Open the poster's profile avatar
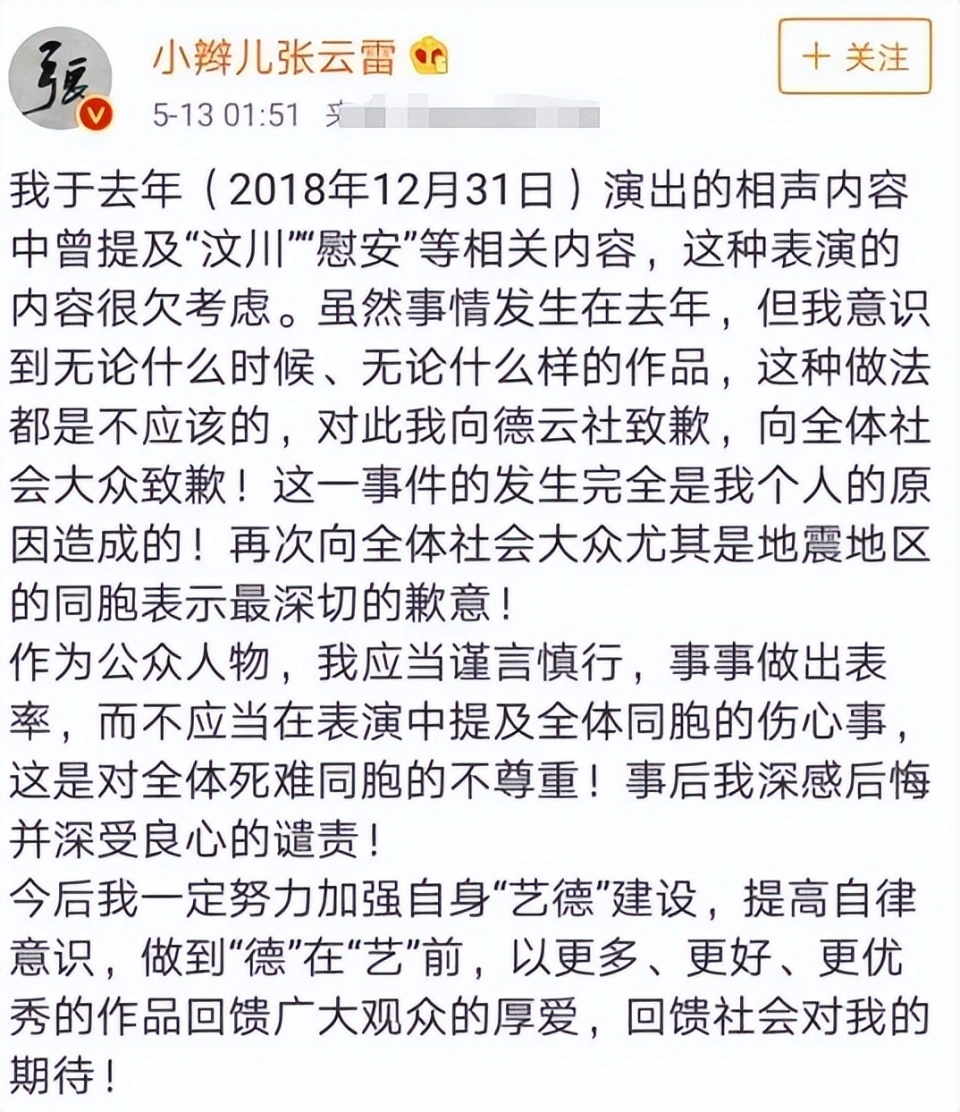This screenshot has width=960, height=1112. pyautogui.click(x=61, y=79)
